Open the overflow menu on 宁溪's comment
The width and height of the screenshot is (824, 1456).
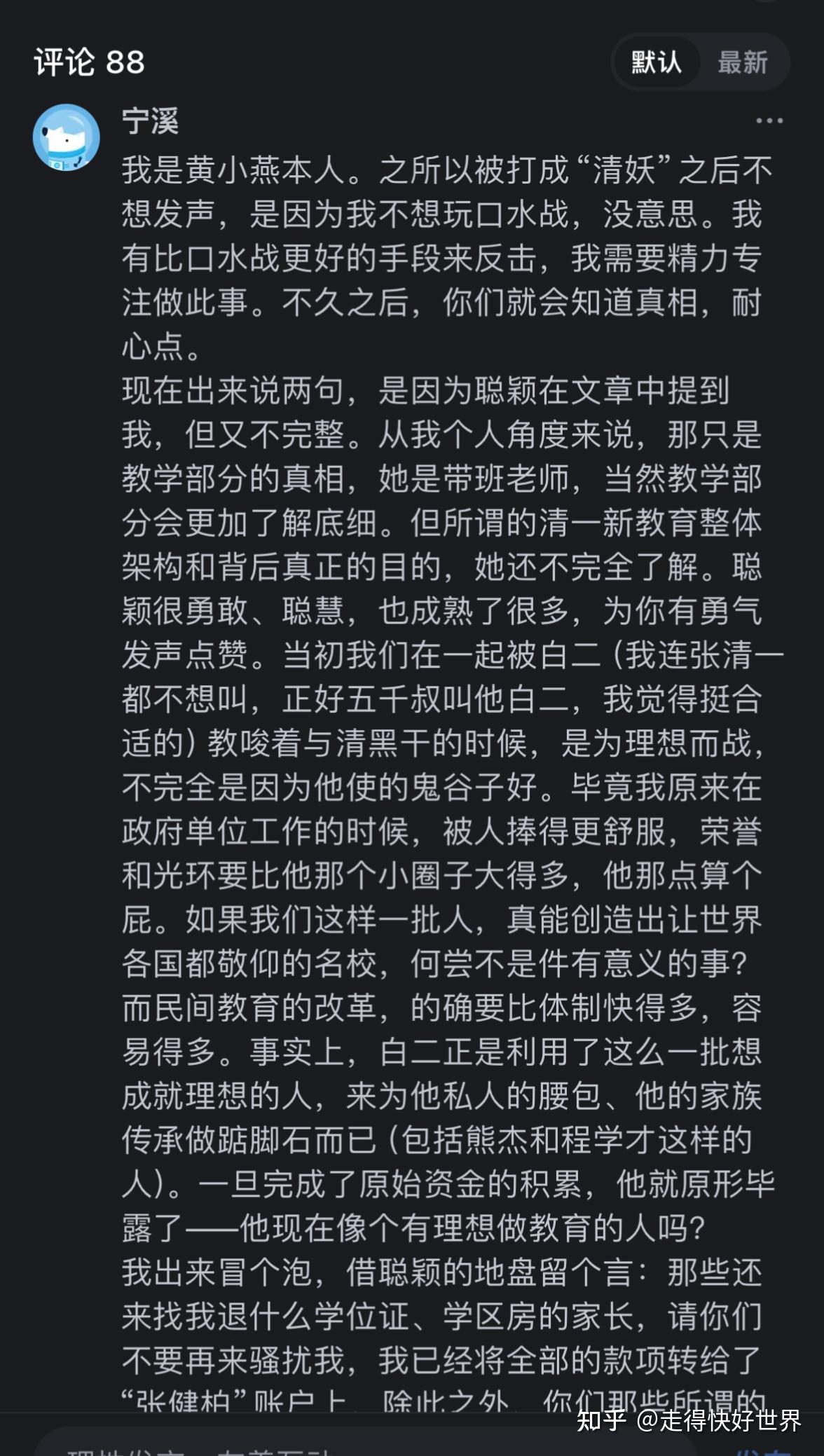click(769, 121)
